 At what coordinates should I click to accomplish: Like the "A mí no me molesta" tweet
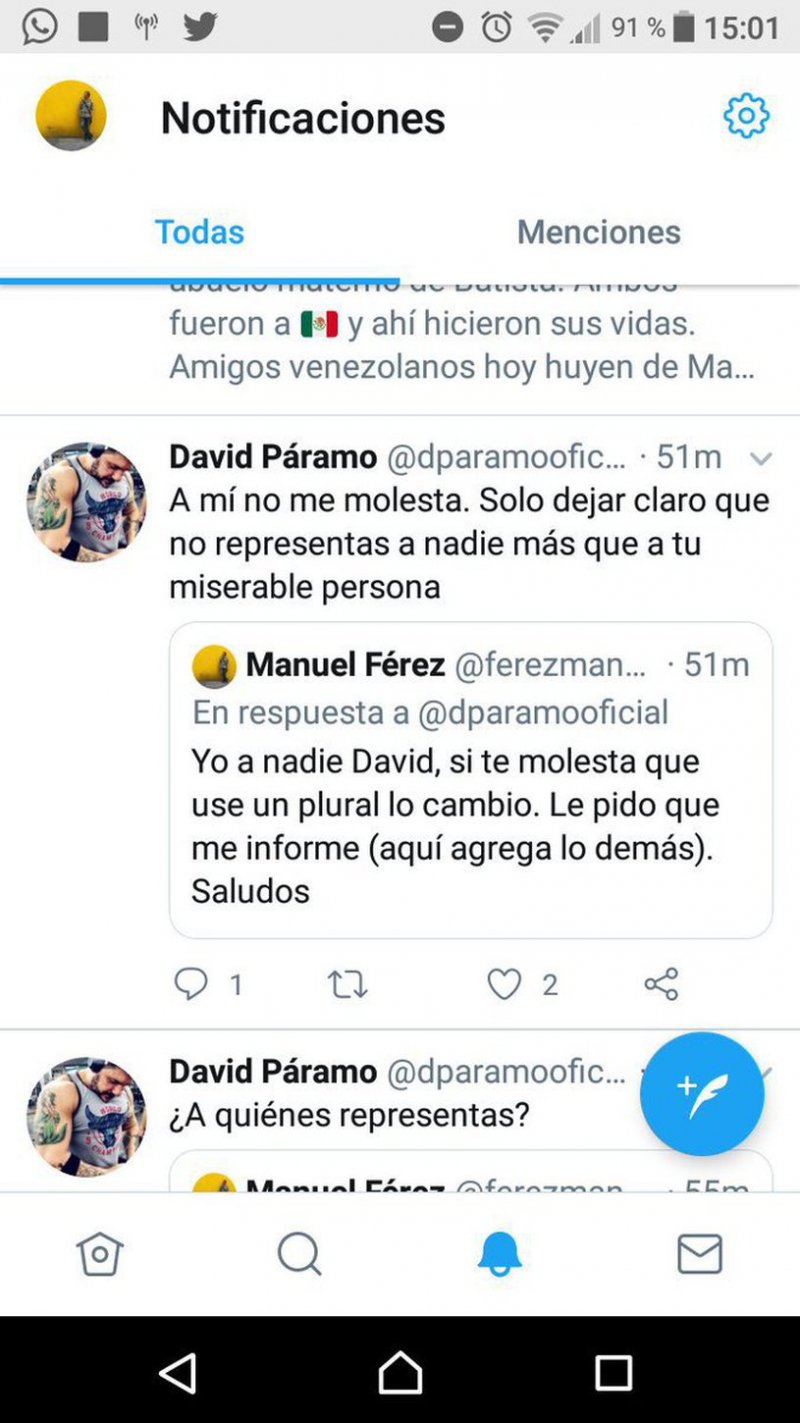504,985
